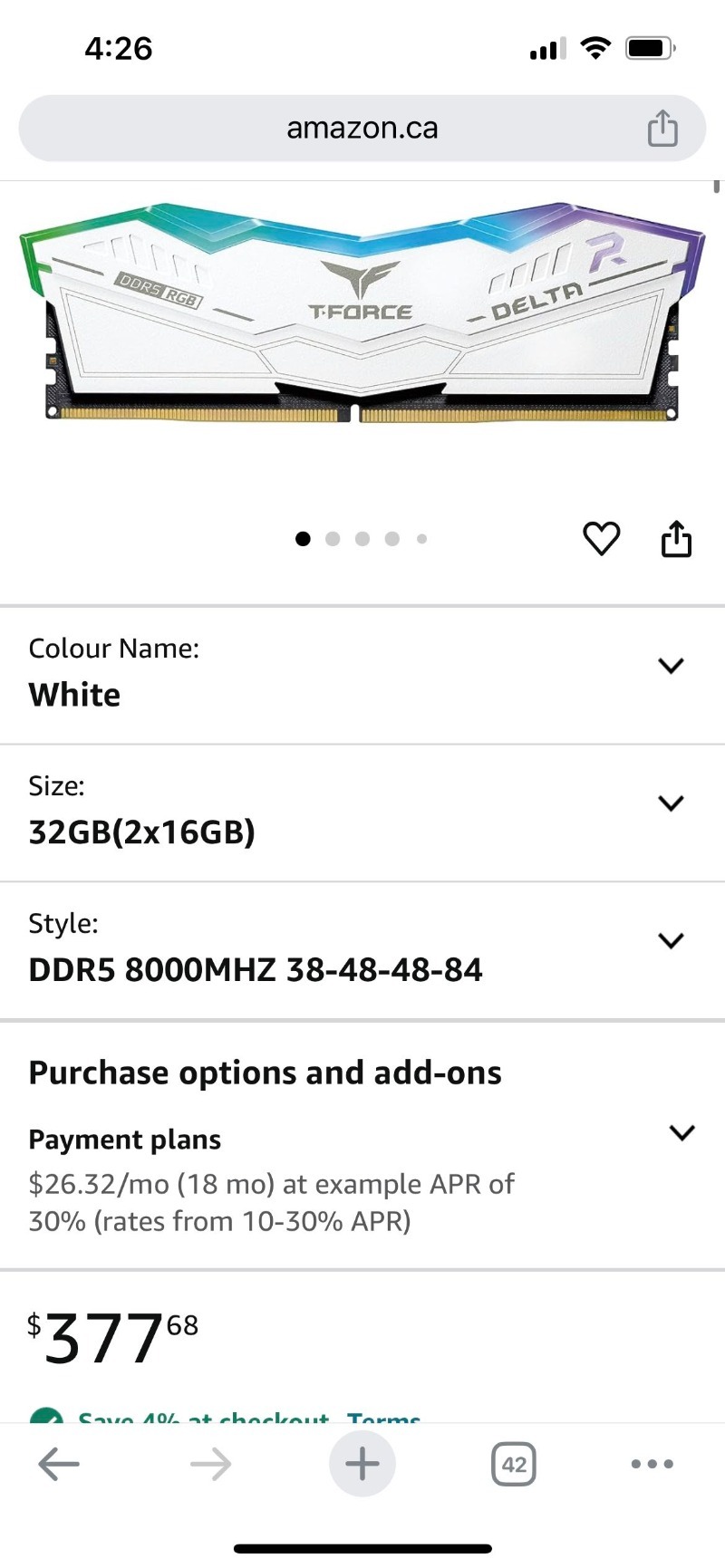View the 42 open tabs
The height and width of the screenshot is (1568, 725).
(x=514, y=1464)
